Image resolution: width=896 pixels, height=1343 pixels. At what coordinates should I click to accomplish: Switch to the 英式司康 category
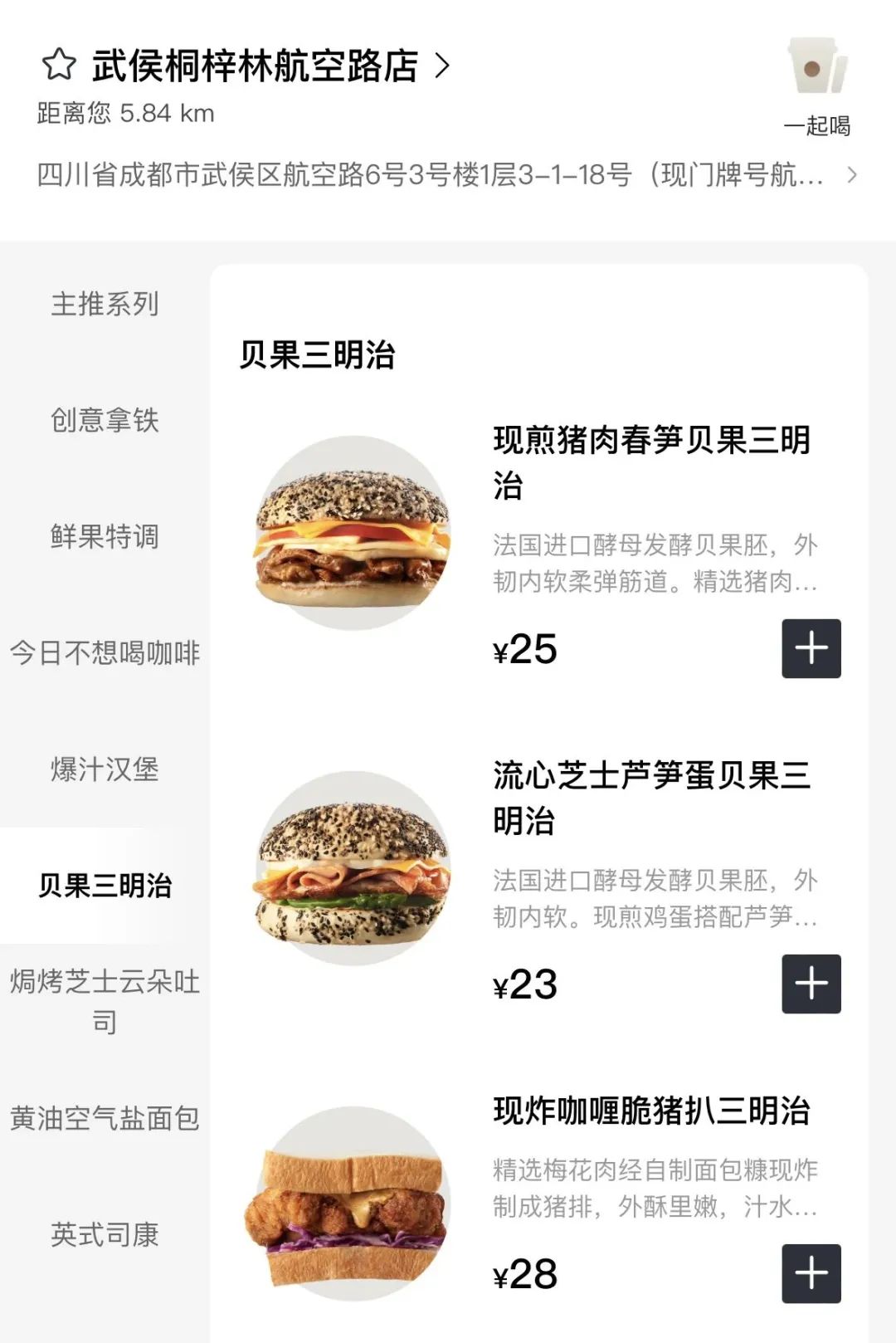(105, 1234)
